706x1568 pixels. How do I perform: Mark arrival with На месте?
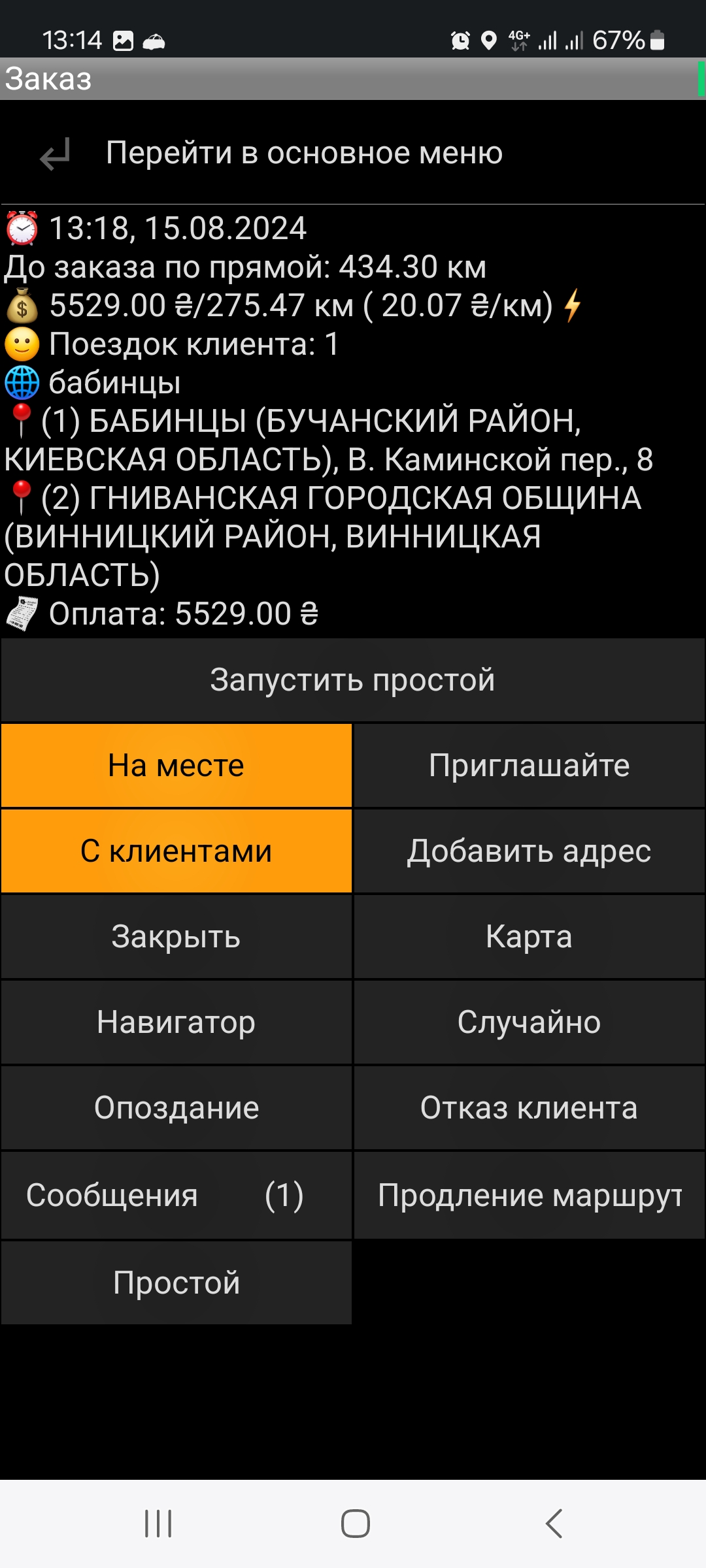176,766
